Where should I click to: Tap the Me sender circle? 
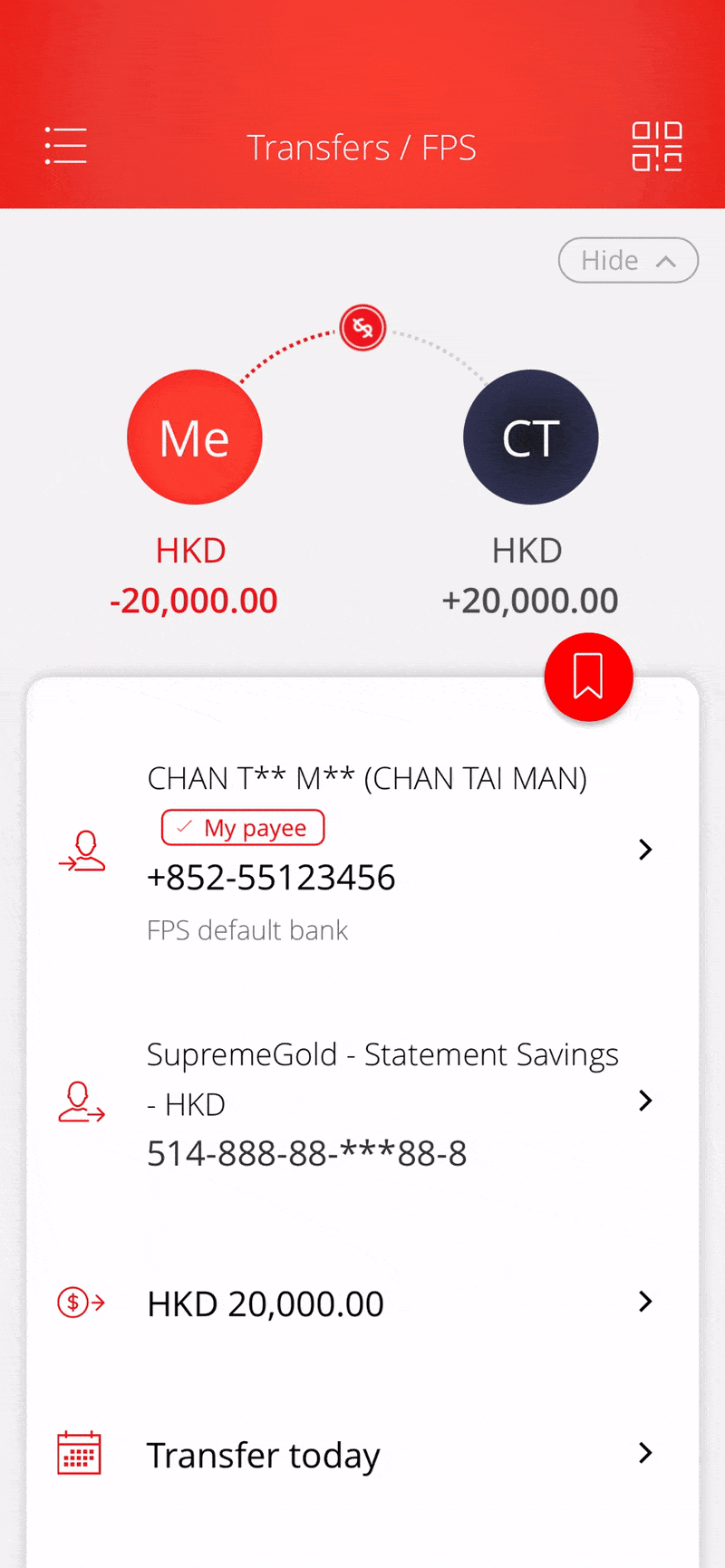point(195,438)
